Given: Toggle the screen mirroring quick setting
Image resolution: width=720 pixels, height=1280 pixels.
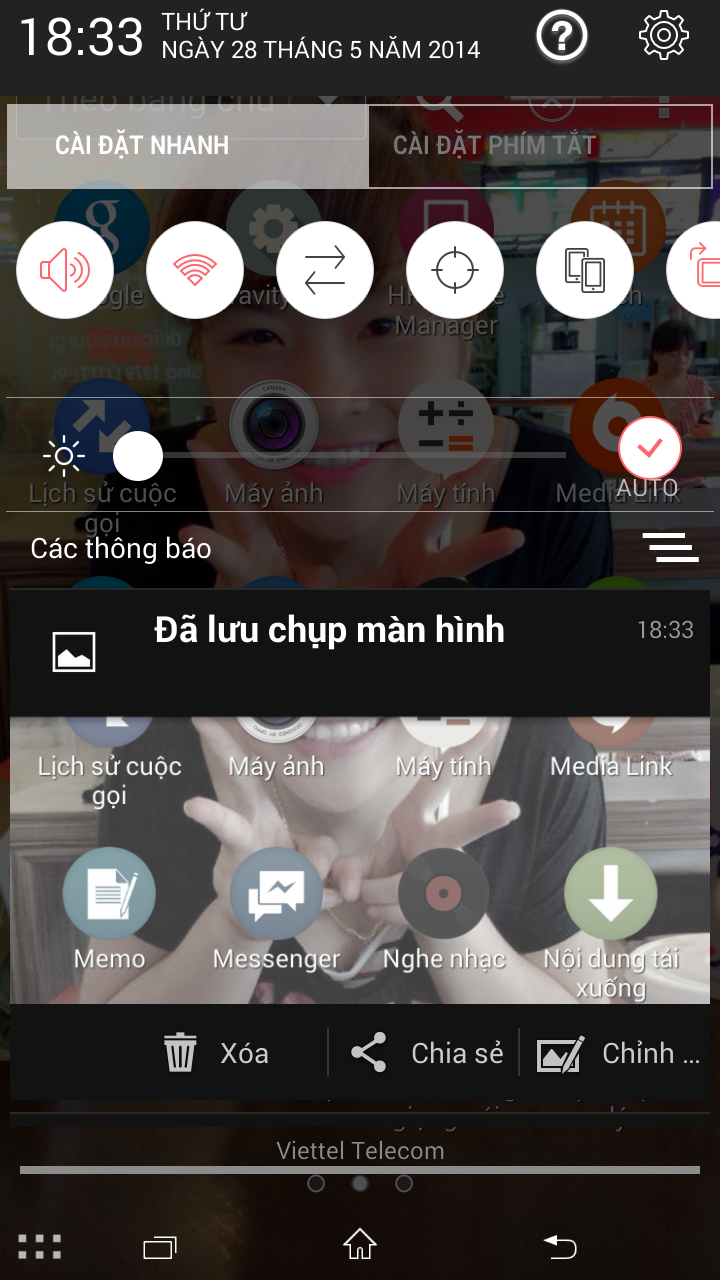Looking at the screenshot, I should pyautogui.click(x=585, y=270).
